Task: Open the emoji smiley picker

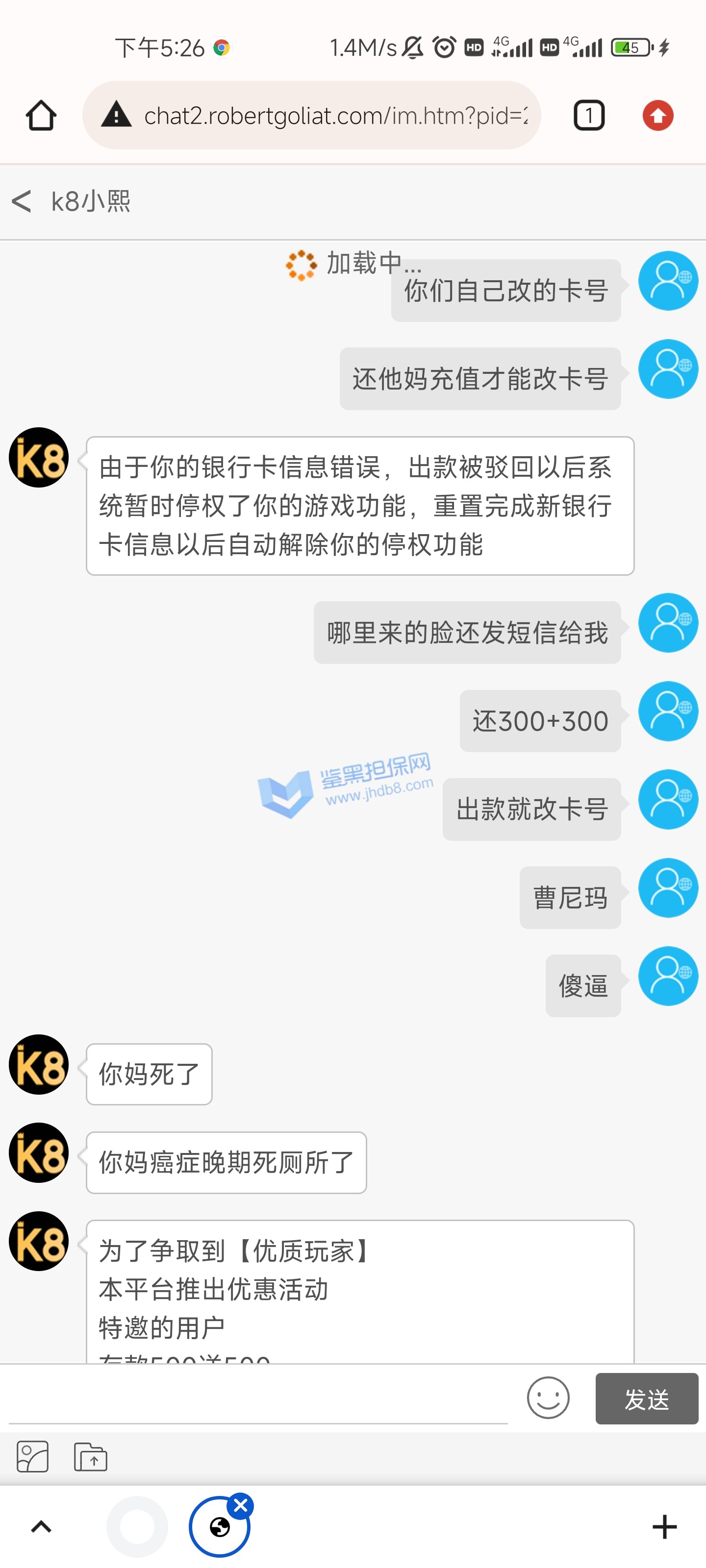Action: (x=548, y=1398)
